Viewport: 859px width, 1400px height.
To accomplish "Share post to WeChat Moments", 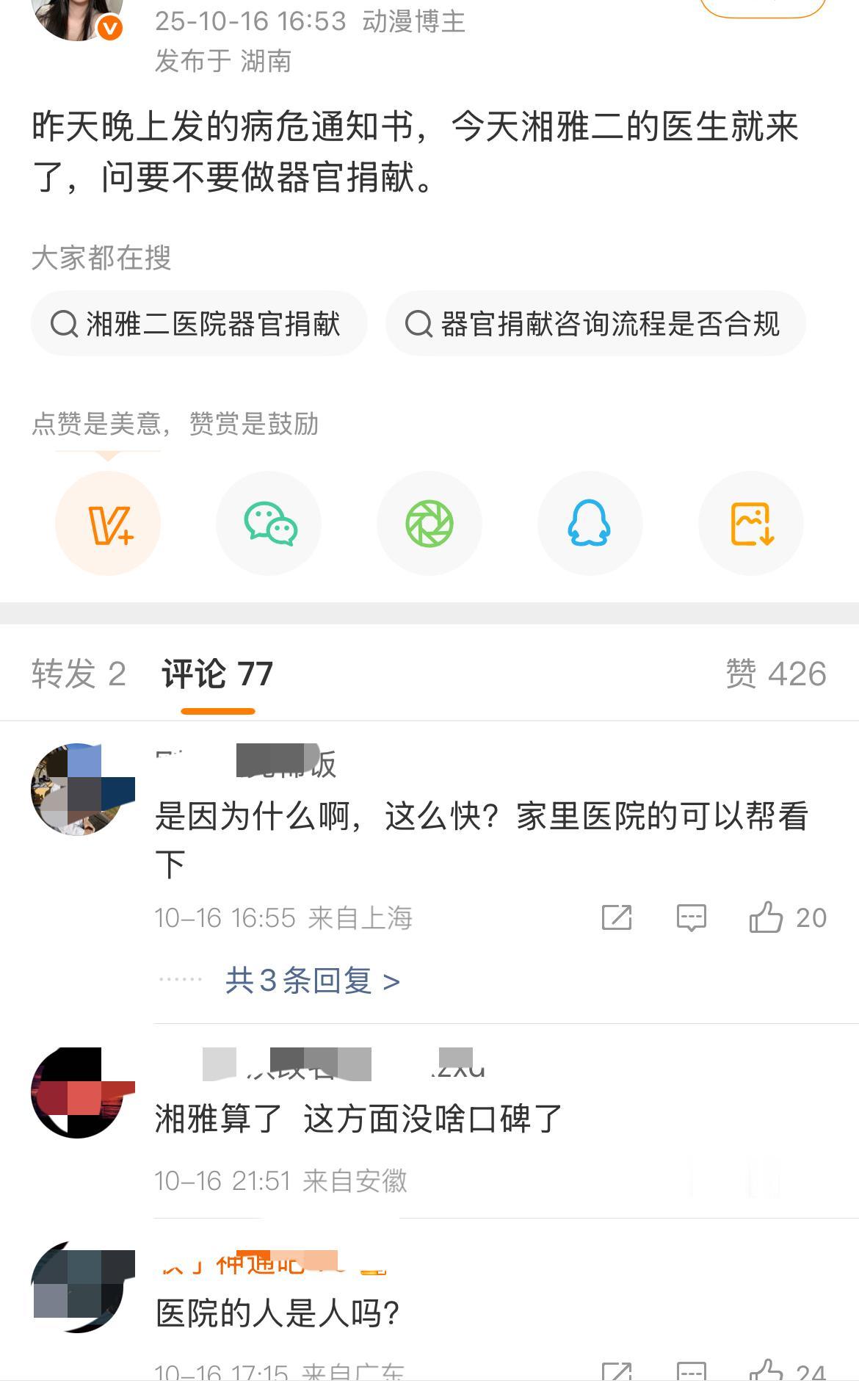I will (x=429, y=524).
